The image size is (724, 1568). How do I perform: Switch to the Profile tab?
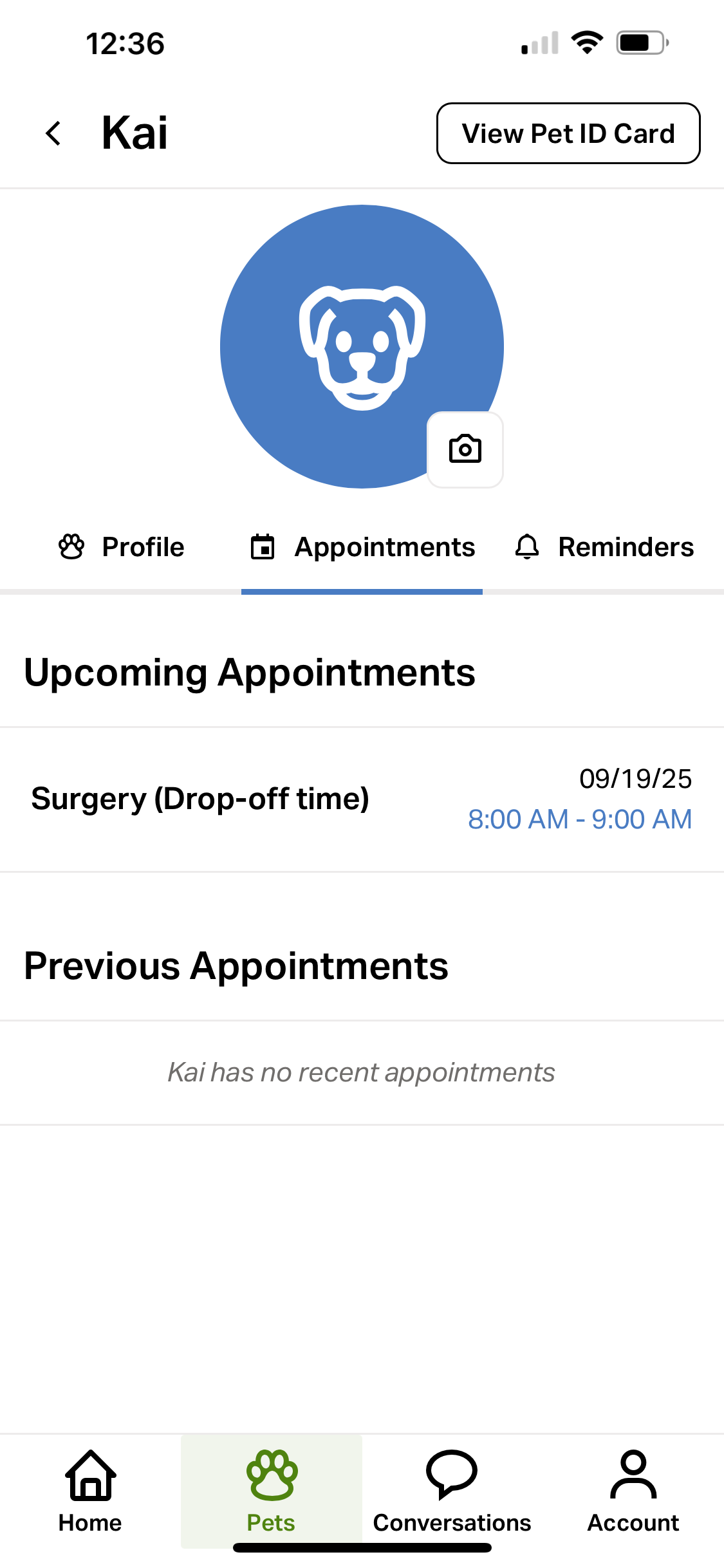121,547
